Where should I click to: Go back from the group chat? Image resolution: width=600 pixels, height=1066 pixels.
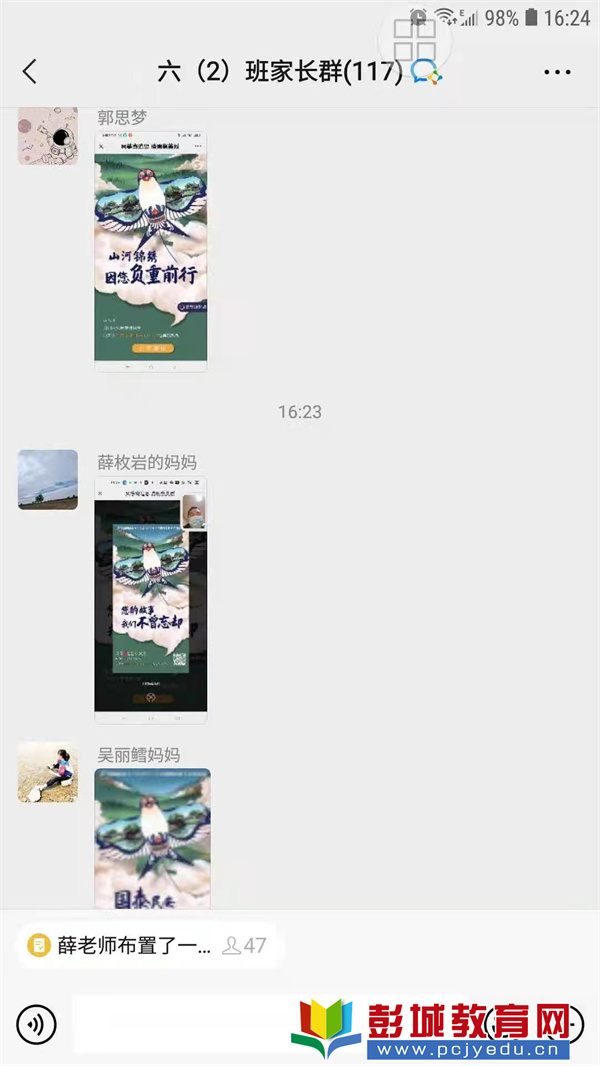[30, 72]
